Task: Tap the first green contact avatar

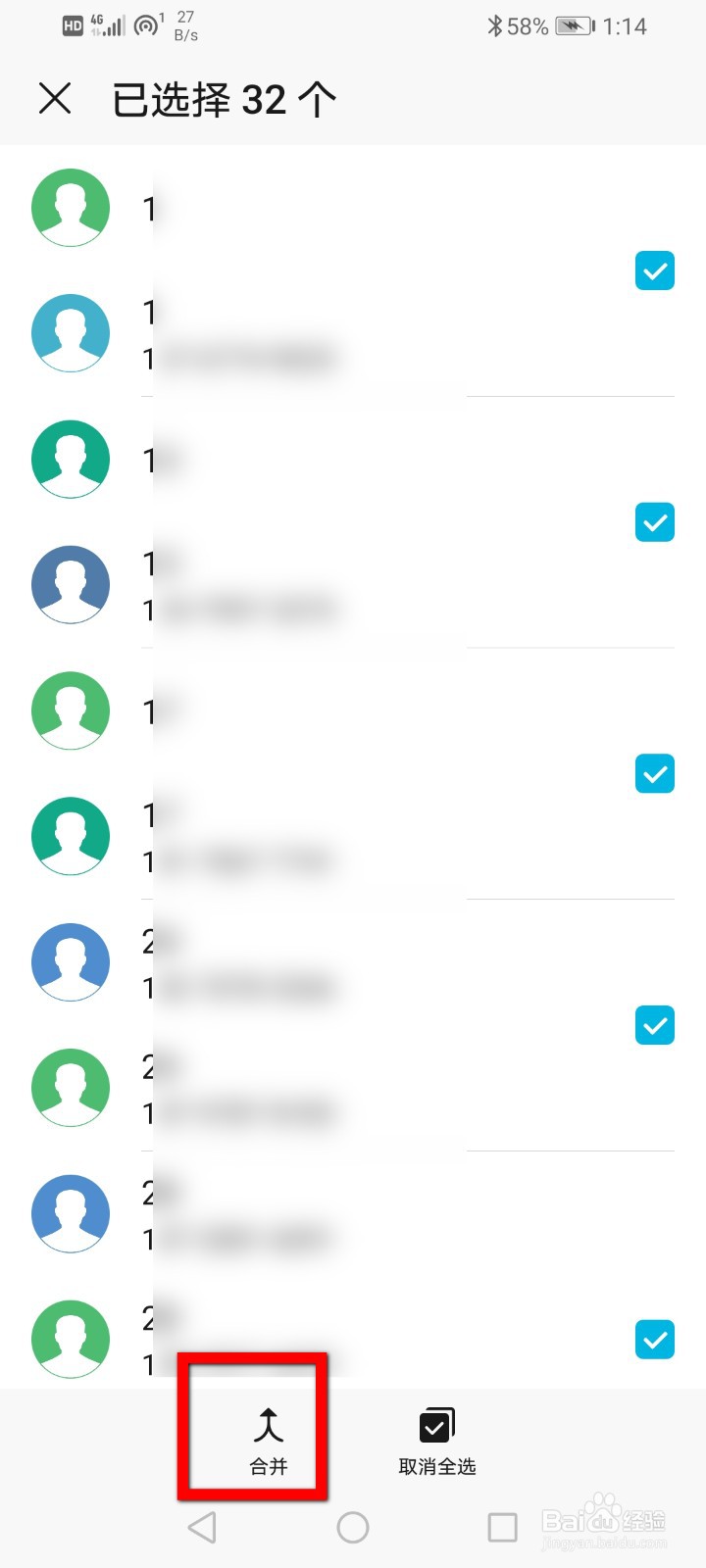Action: pyautogui.click(x=71, y=208)
